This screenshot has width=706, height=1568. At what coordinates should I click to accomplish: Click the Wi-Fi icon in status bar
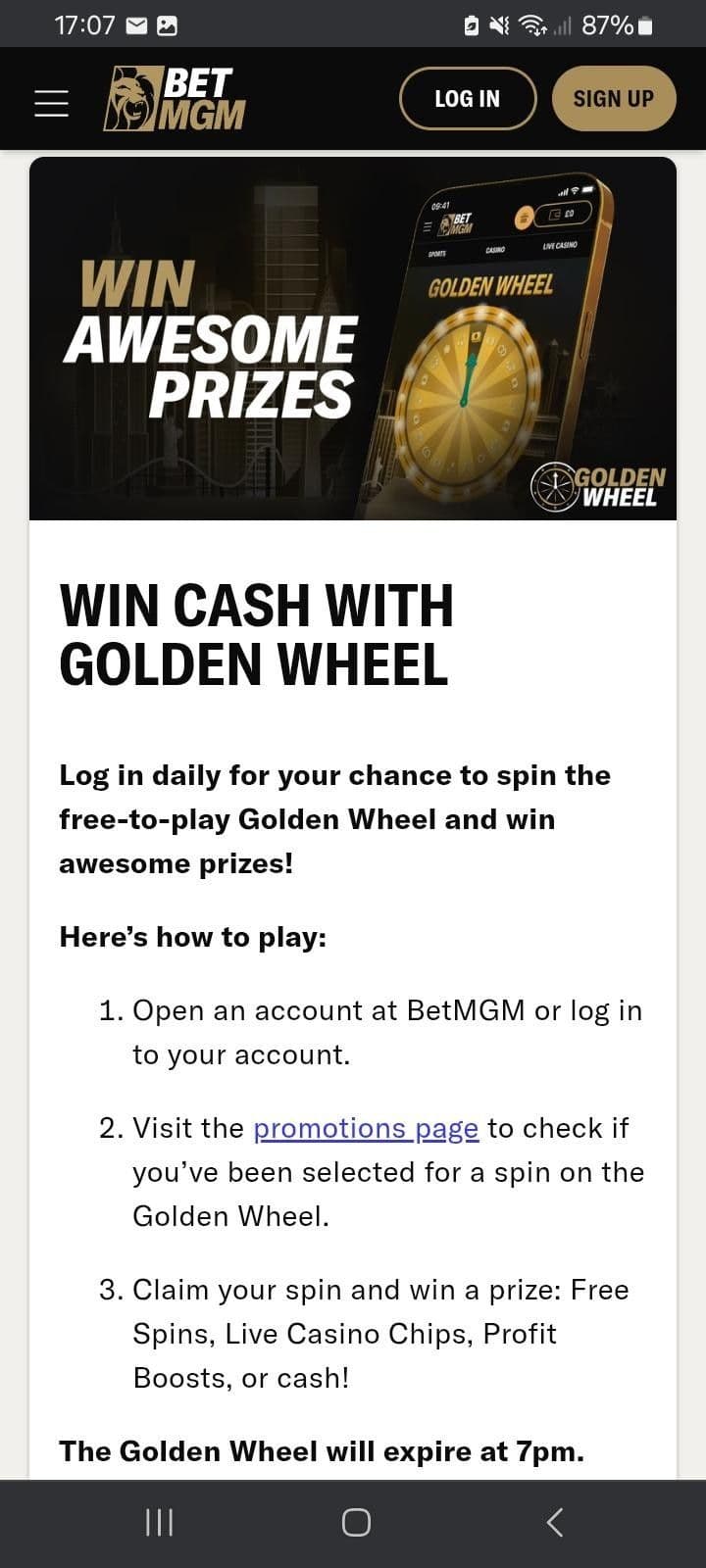point(530,25)
